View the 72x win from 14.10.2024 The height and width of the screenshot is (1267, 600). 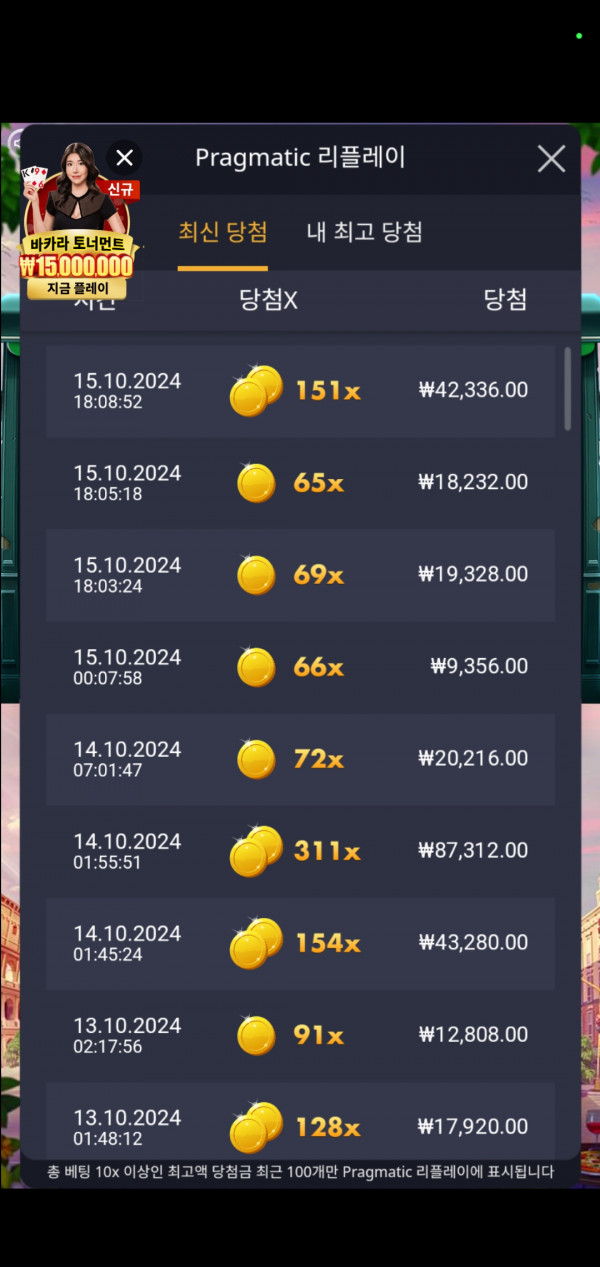(x=300, y=759)
